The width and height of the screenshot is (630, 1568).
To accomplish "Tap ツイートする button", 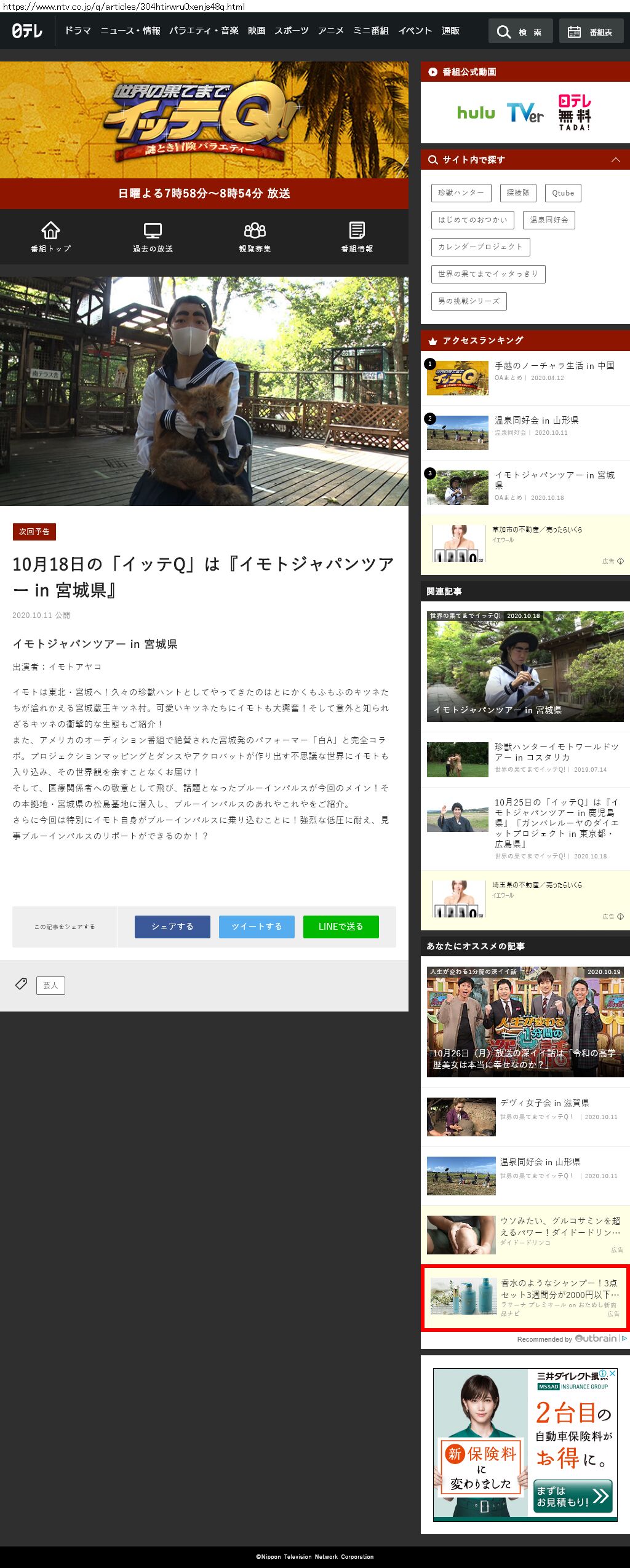I will click(x=257, y=927).
